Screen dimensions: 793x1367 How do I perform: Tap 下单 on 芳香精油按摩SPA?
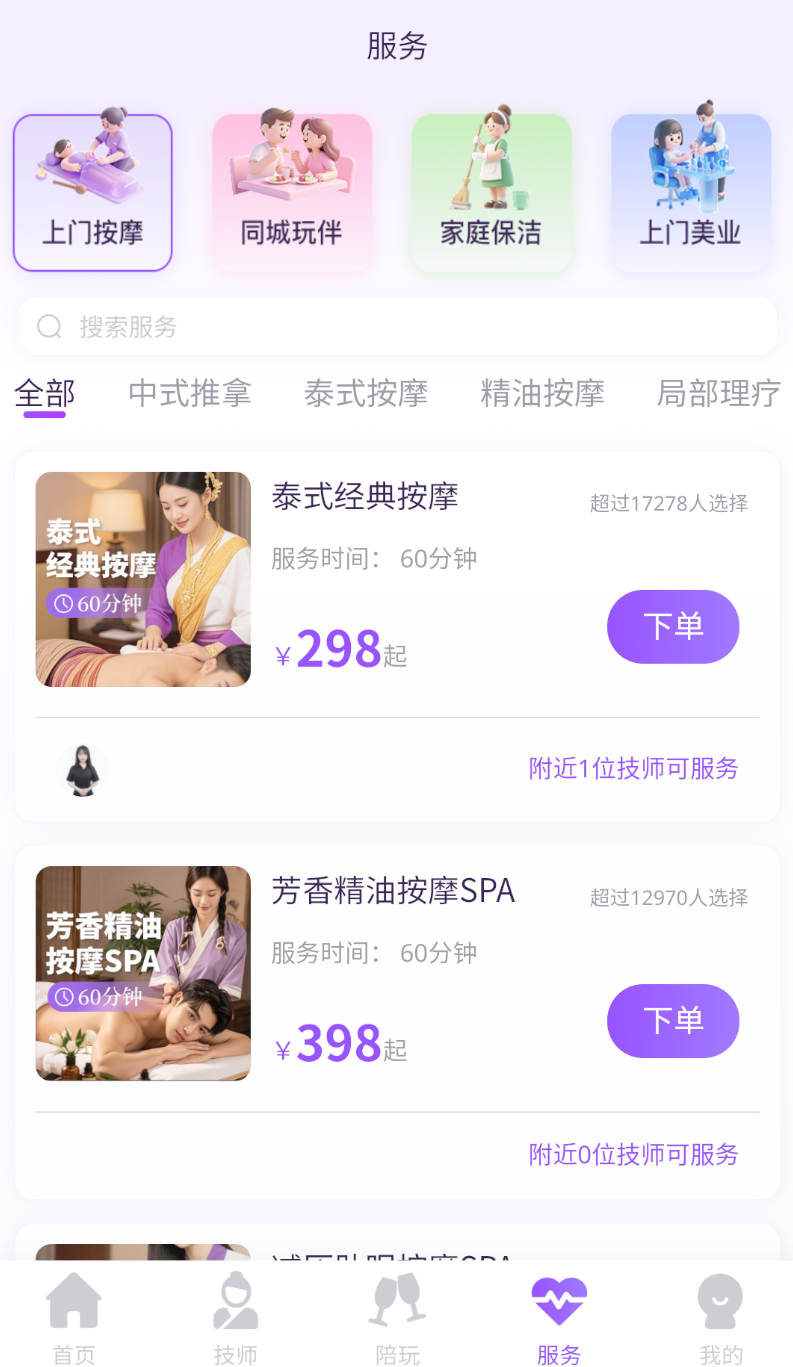pyautogui.click(x=672, y=1020)
